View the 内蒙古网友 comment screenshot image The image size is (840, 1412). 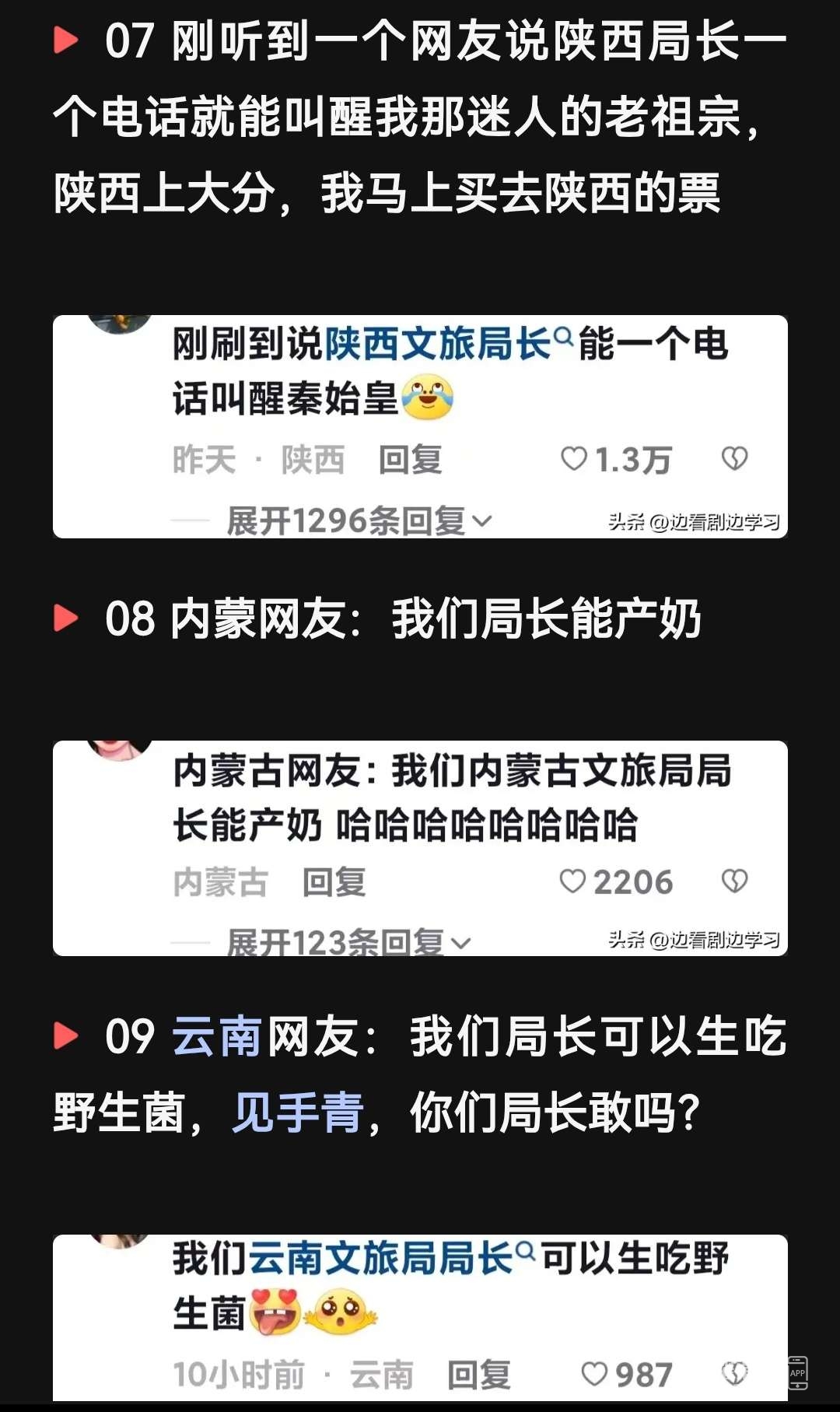point(420,848)
